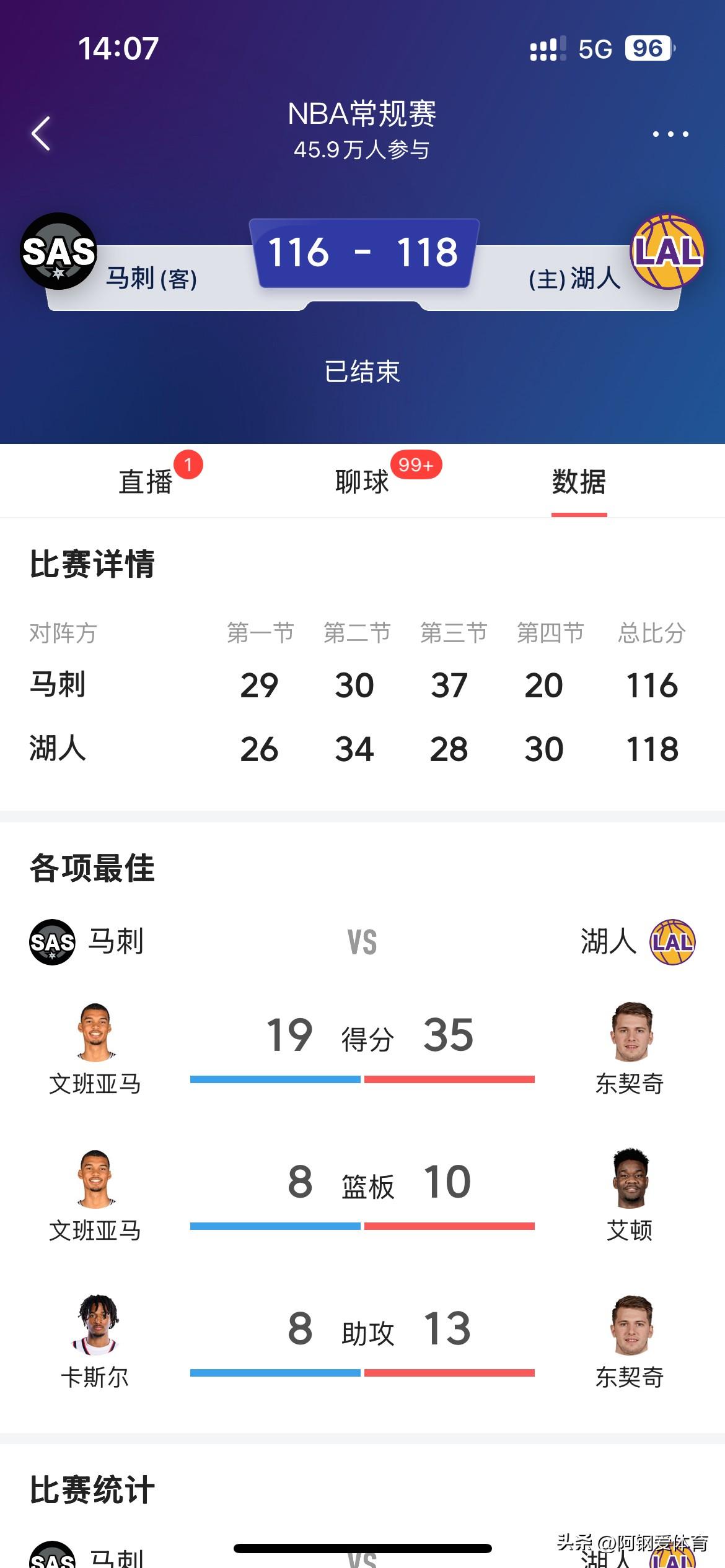Switch to the 直播 tab
The image size is (725, 1568).
click(145, 482)
